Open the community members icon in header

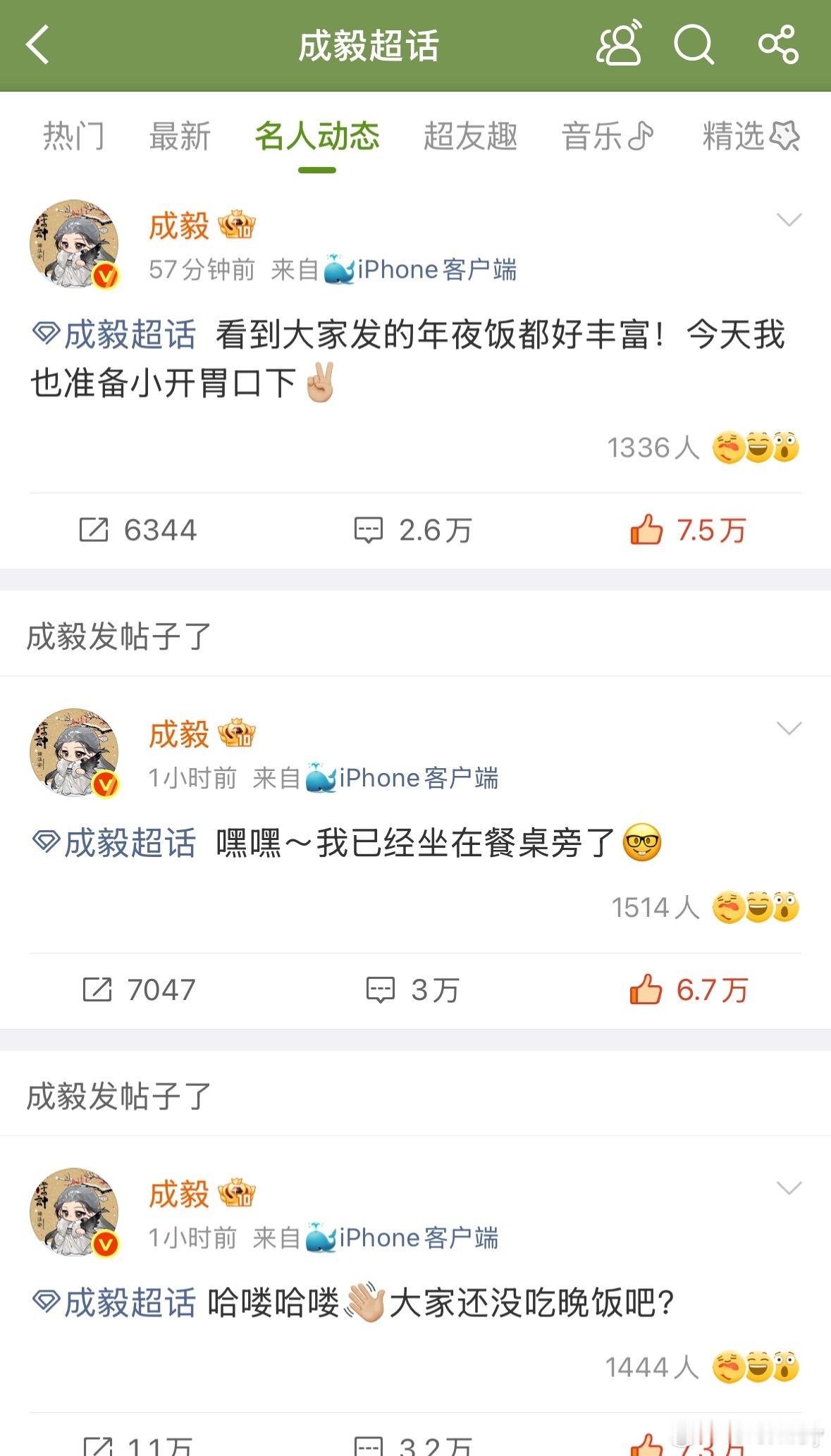(620, 47)
